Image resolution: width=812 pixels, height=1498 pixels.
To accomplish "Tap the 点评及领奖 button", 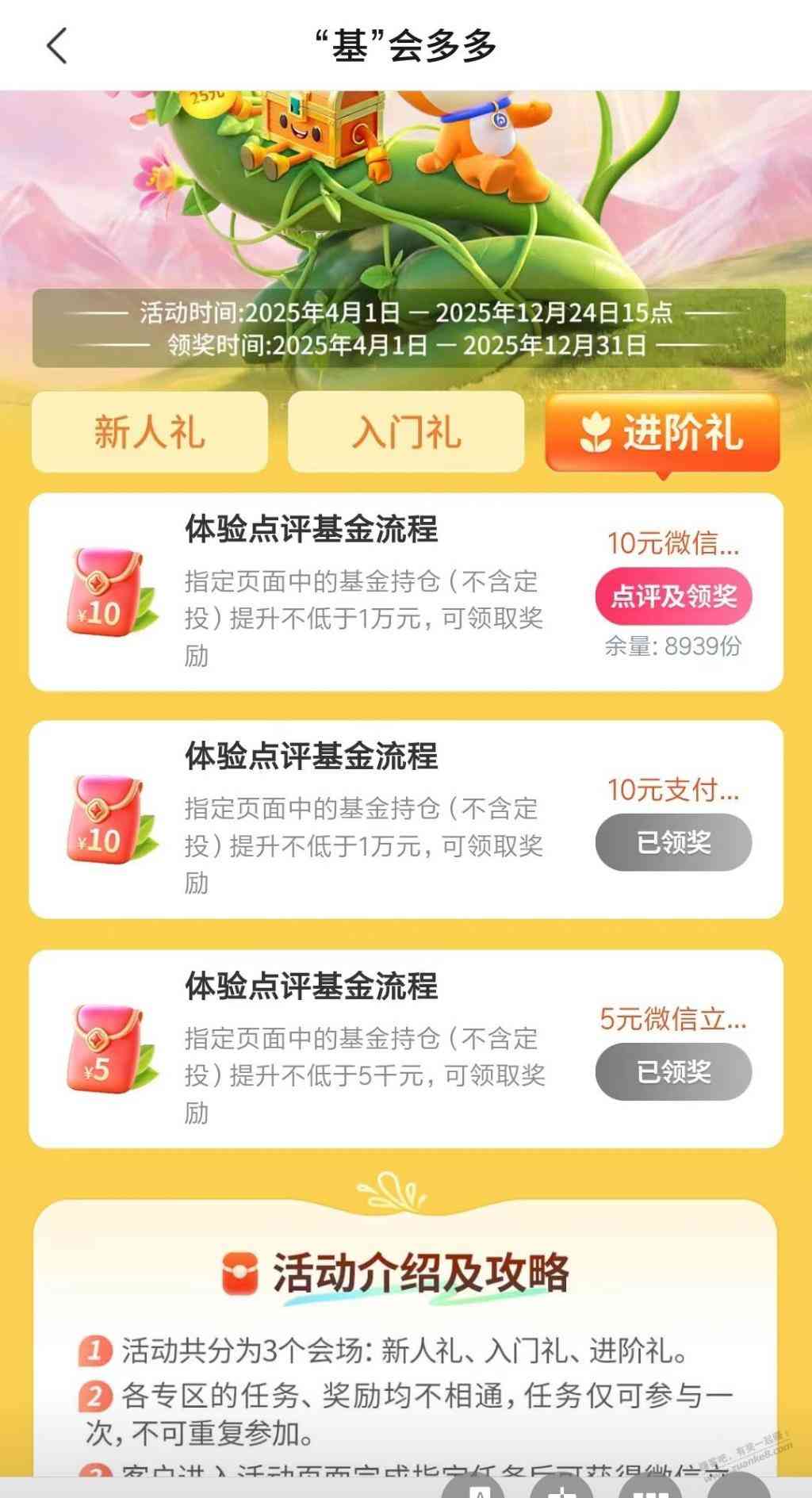I will 673,596.
